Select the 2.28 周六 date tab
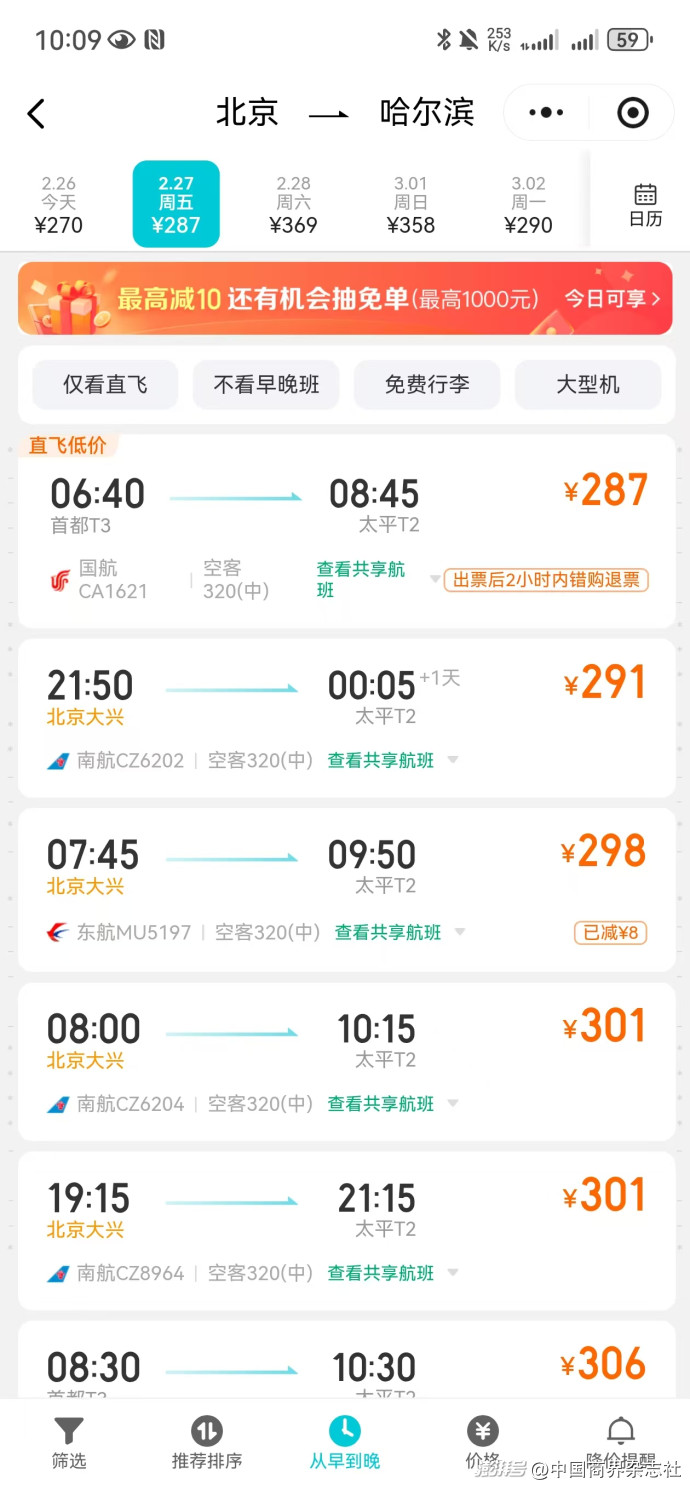690x1490 pixels. click(x=293, y=204)
